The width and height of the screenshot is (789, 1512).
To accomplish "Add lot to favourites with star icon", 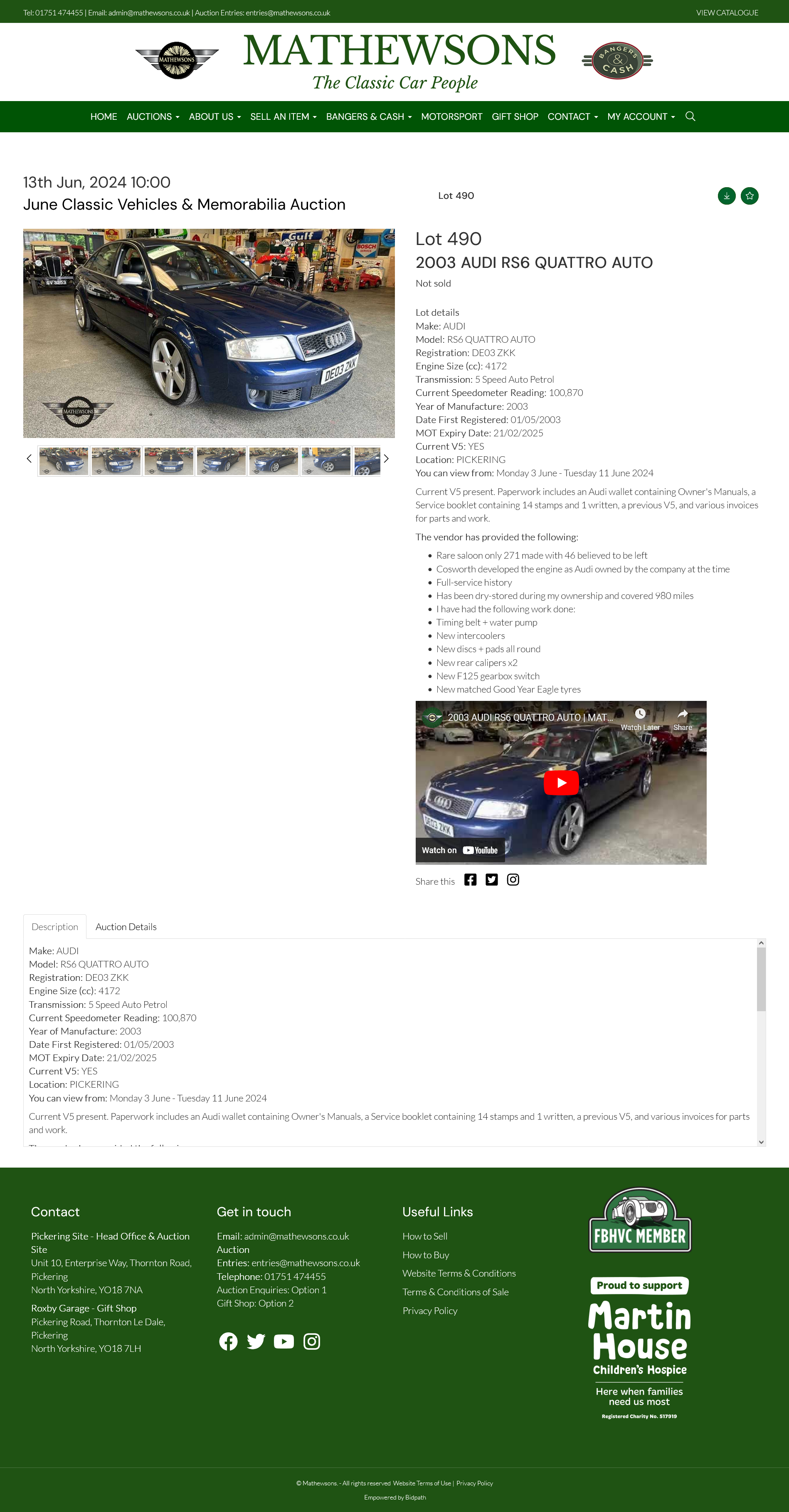I will pos(749,196).
